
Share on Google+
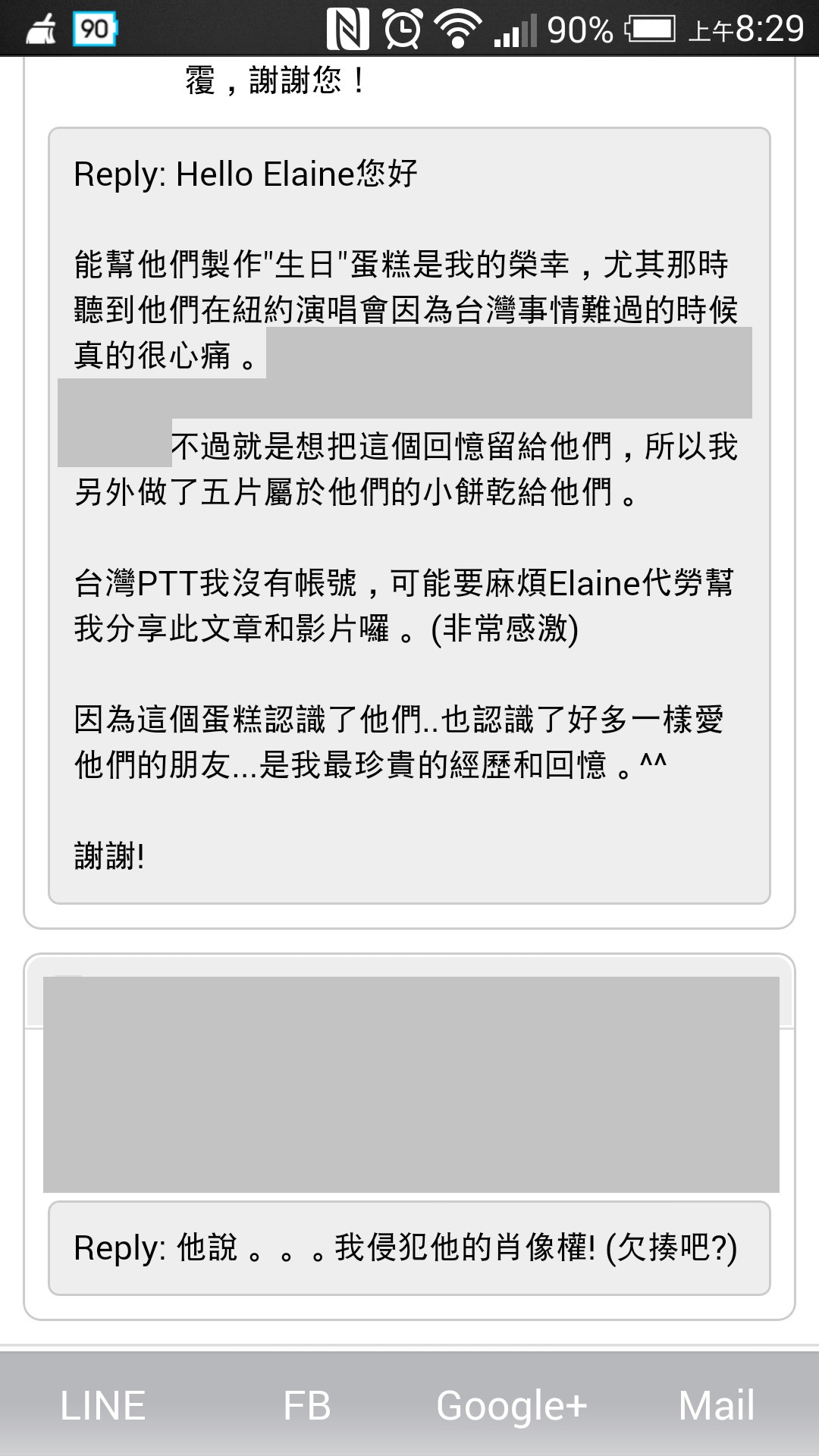(512, 1405)
